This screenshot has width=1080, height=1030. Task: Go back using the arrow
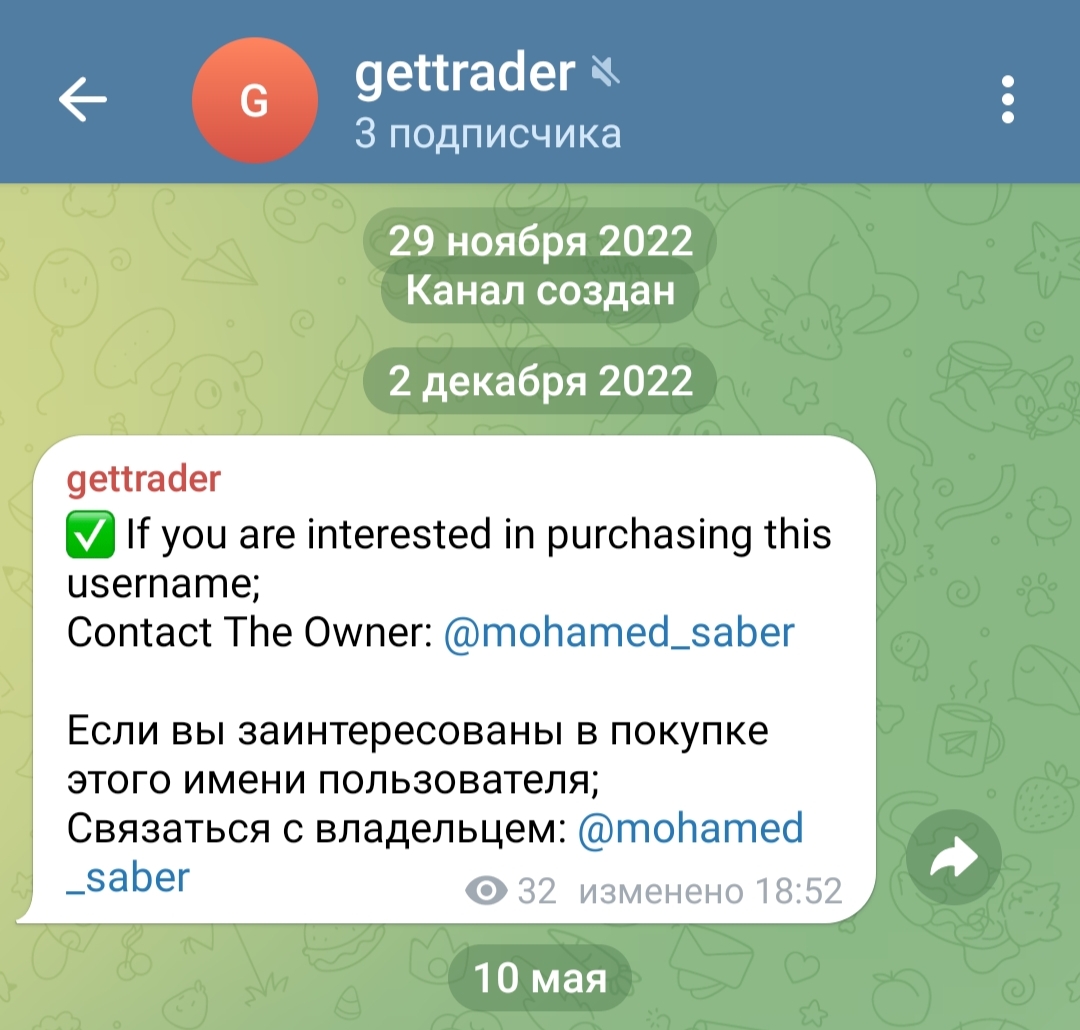83,100
